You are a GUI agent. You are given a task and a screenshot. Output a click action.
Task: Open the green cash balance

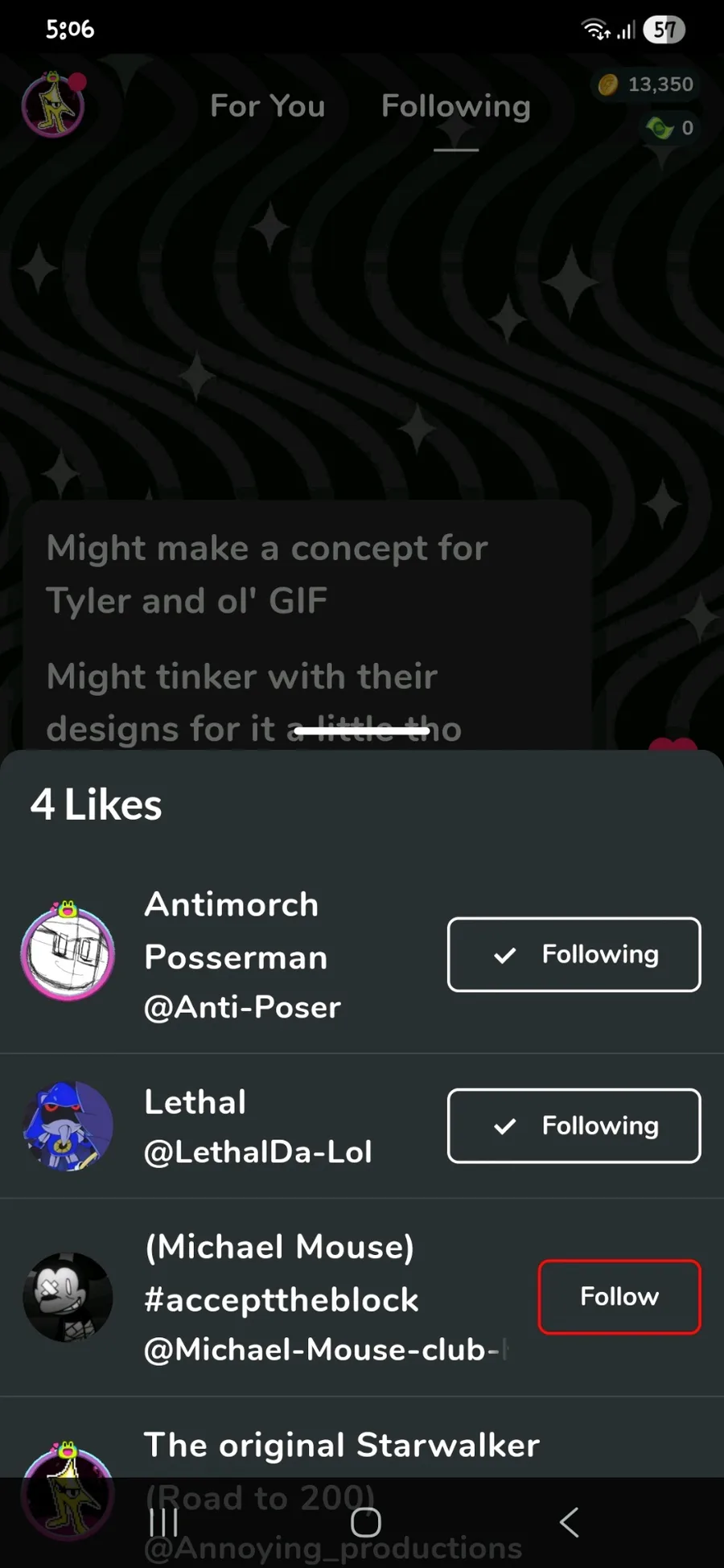point(669,128)
